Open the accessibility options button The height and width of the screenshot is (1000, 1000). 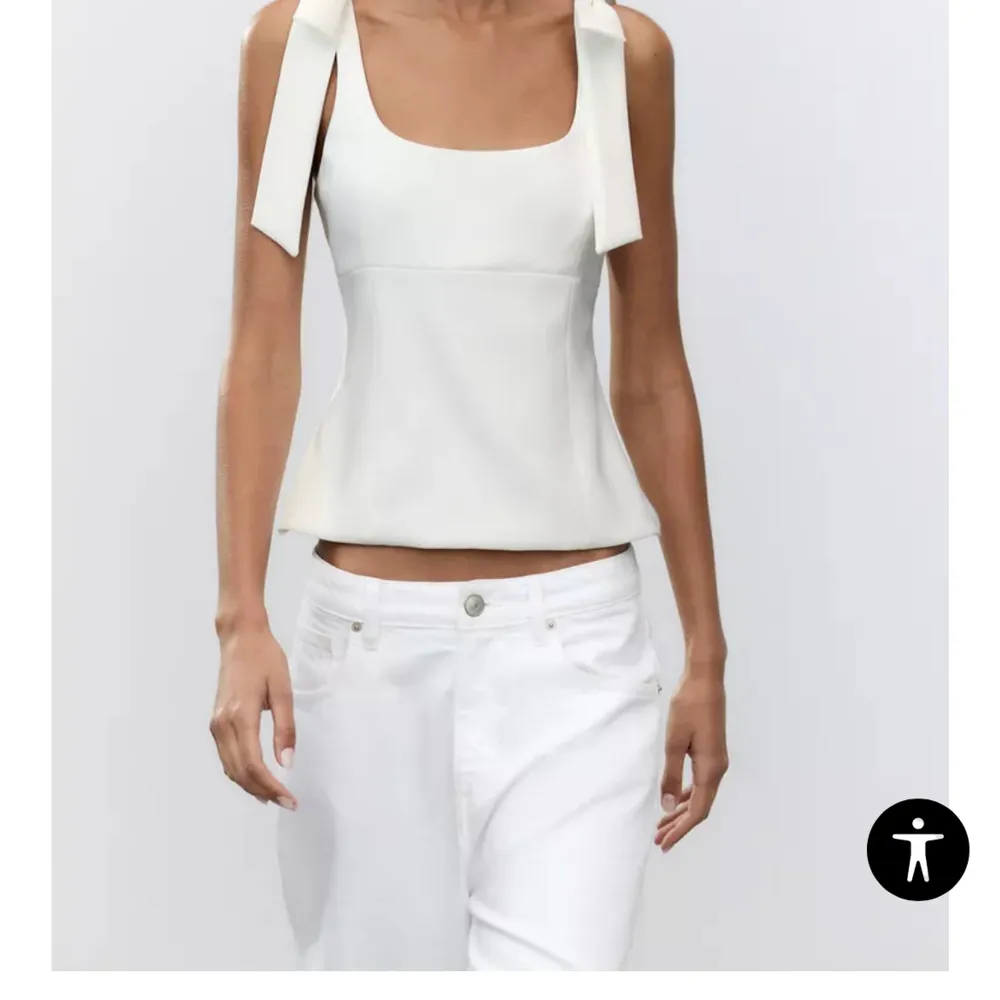tap(917, 849)
